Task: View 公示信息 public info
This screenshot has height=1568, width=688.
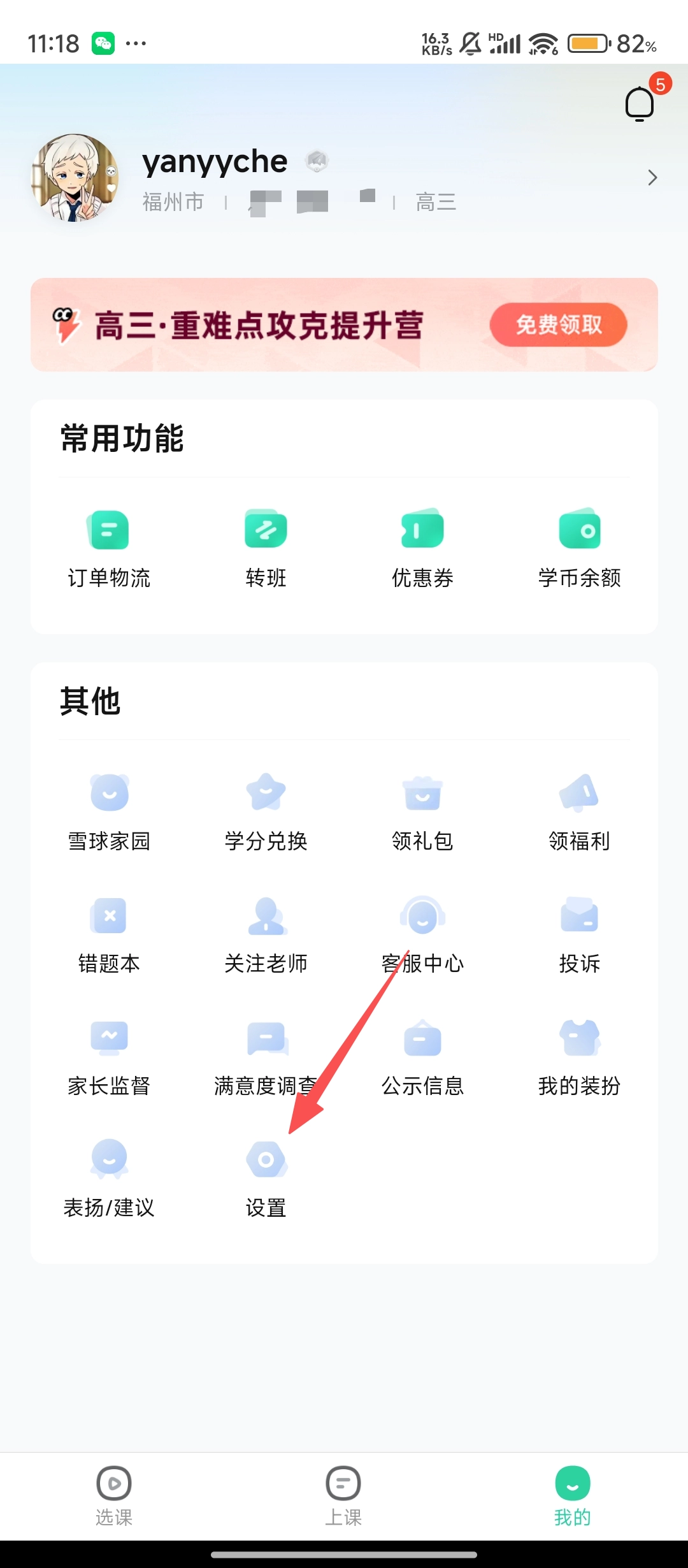Action: point(422,1056)
